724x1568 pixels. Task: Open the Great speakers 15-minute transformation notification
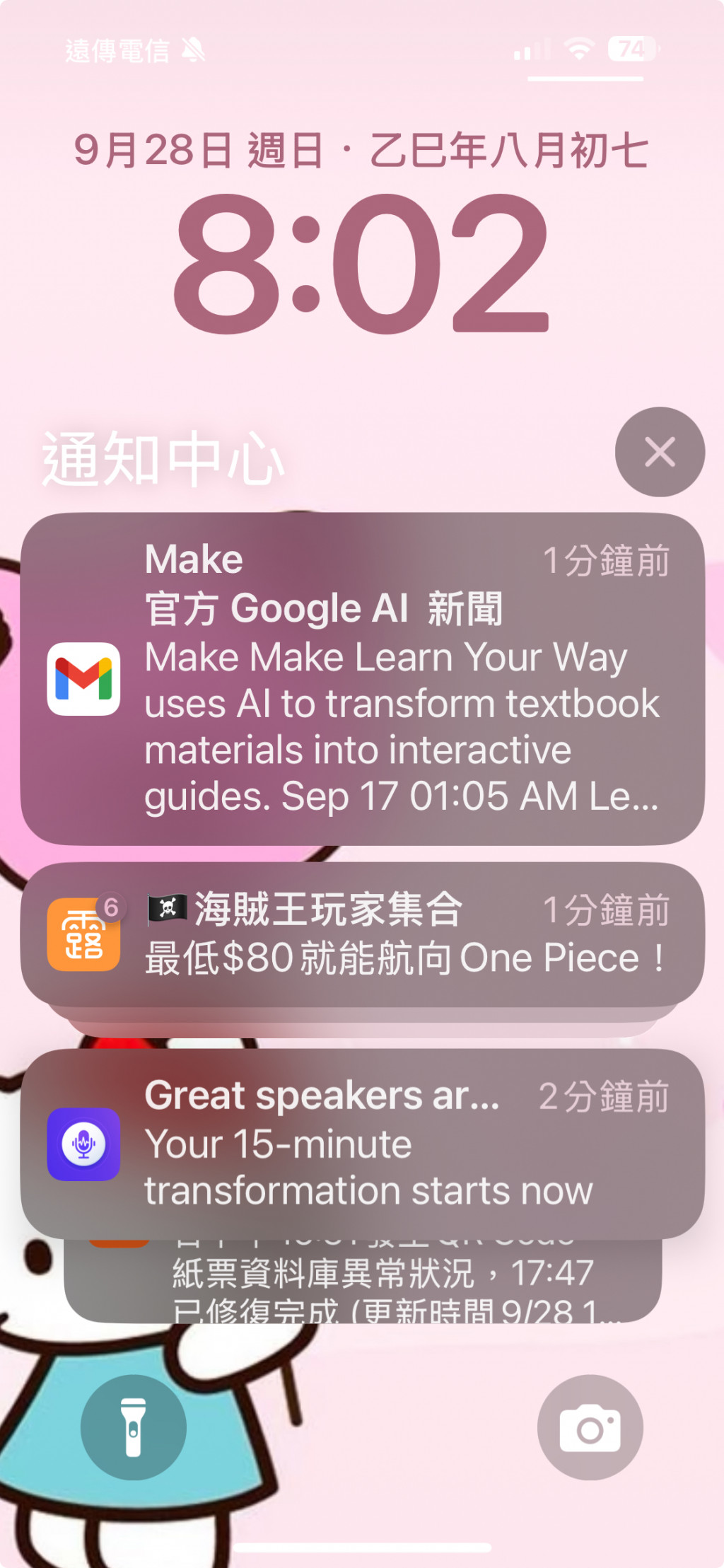[x=362, y=1143]
